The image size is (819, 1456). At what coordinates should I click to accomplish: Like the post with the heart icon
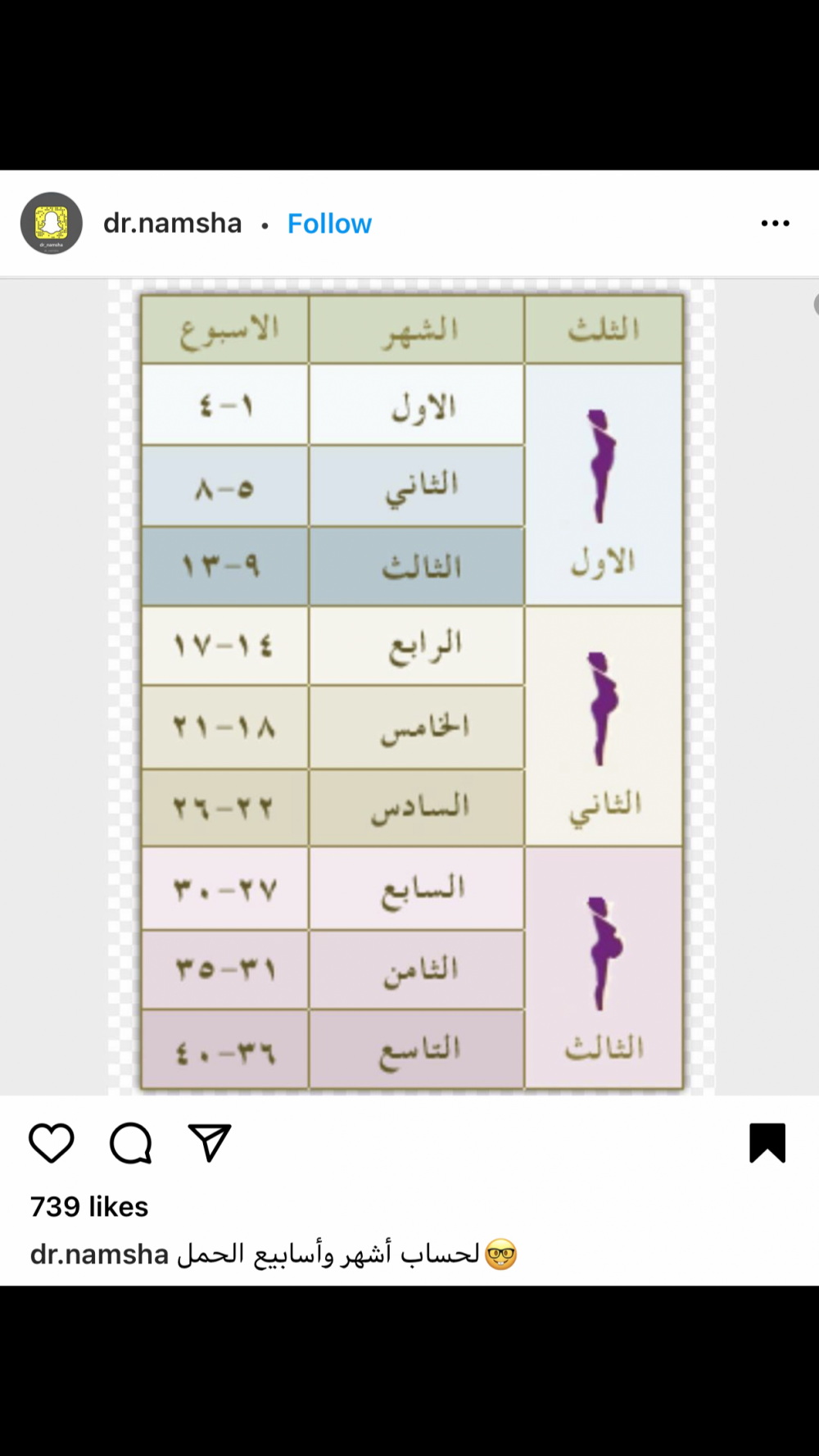52,1143
